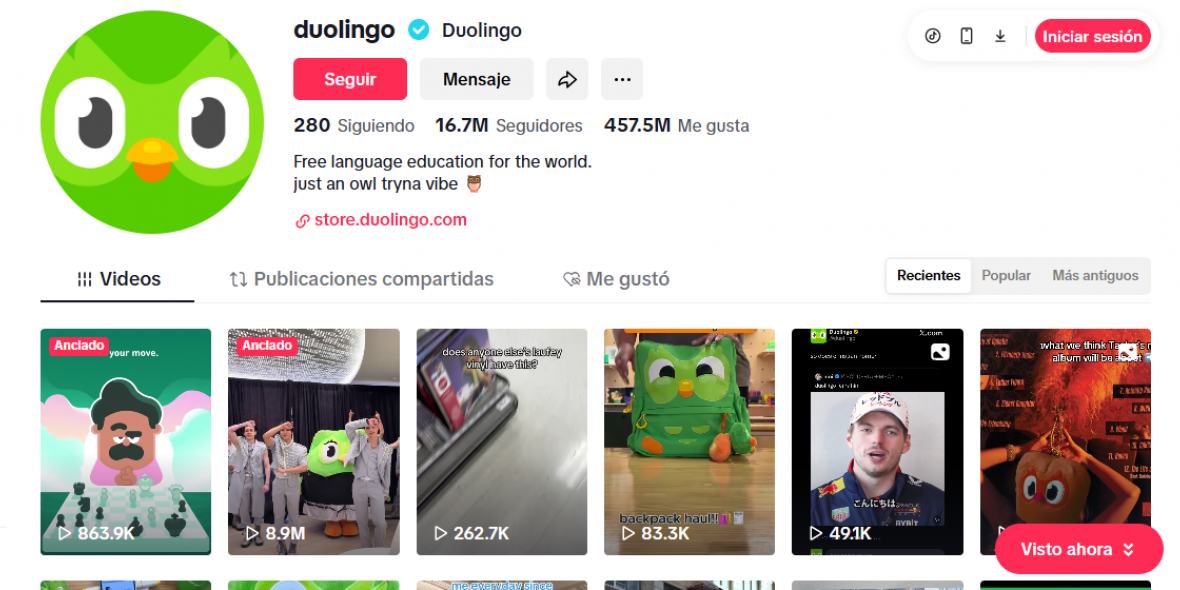The image size is (1180, 590).
Task: Open the pinned chess video with 863.9K views
Action: [126, 441]
